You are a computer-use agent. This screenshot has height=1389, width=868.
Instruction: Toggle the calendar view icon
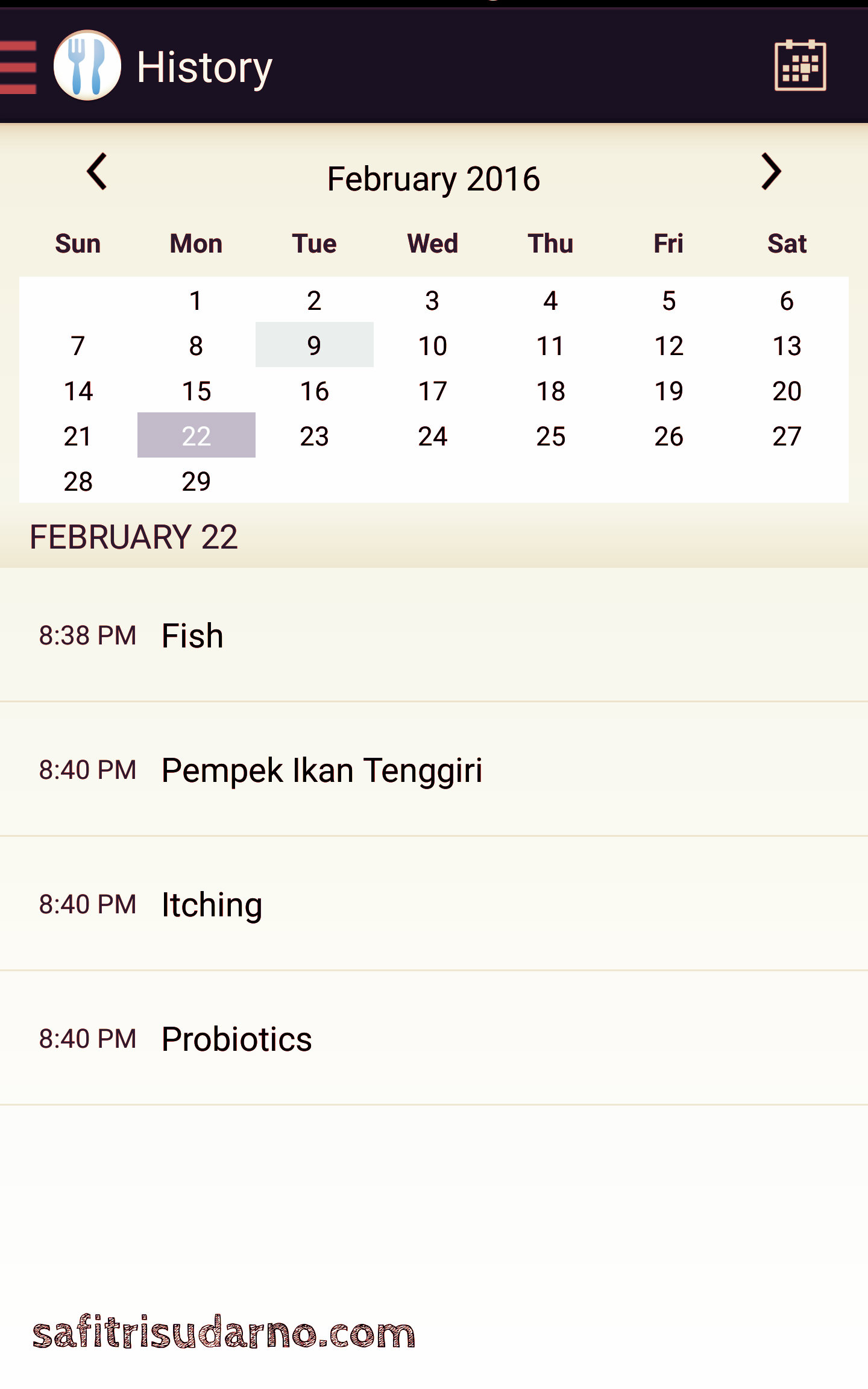800,66
